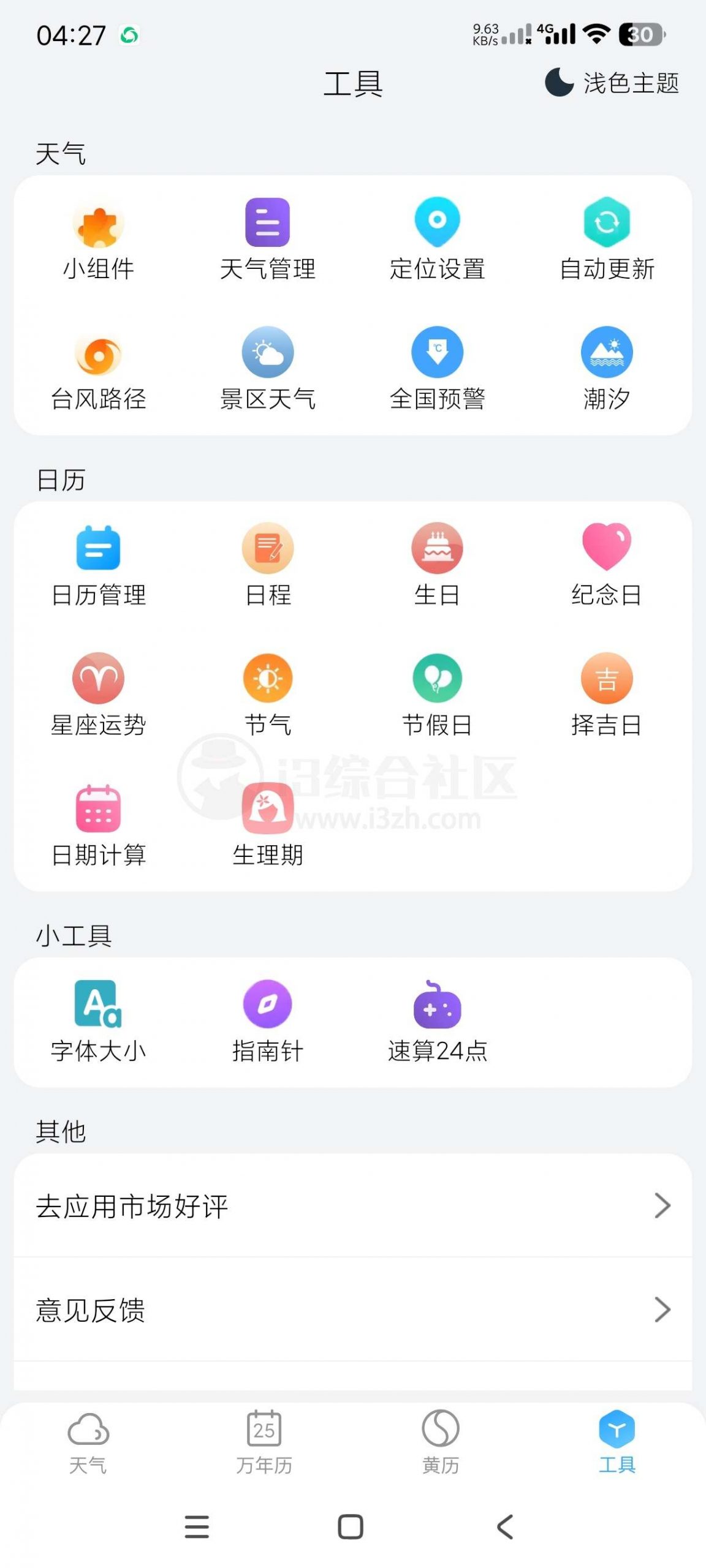View 星座运势 horoscope fortunes

tap(98, 695)
